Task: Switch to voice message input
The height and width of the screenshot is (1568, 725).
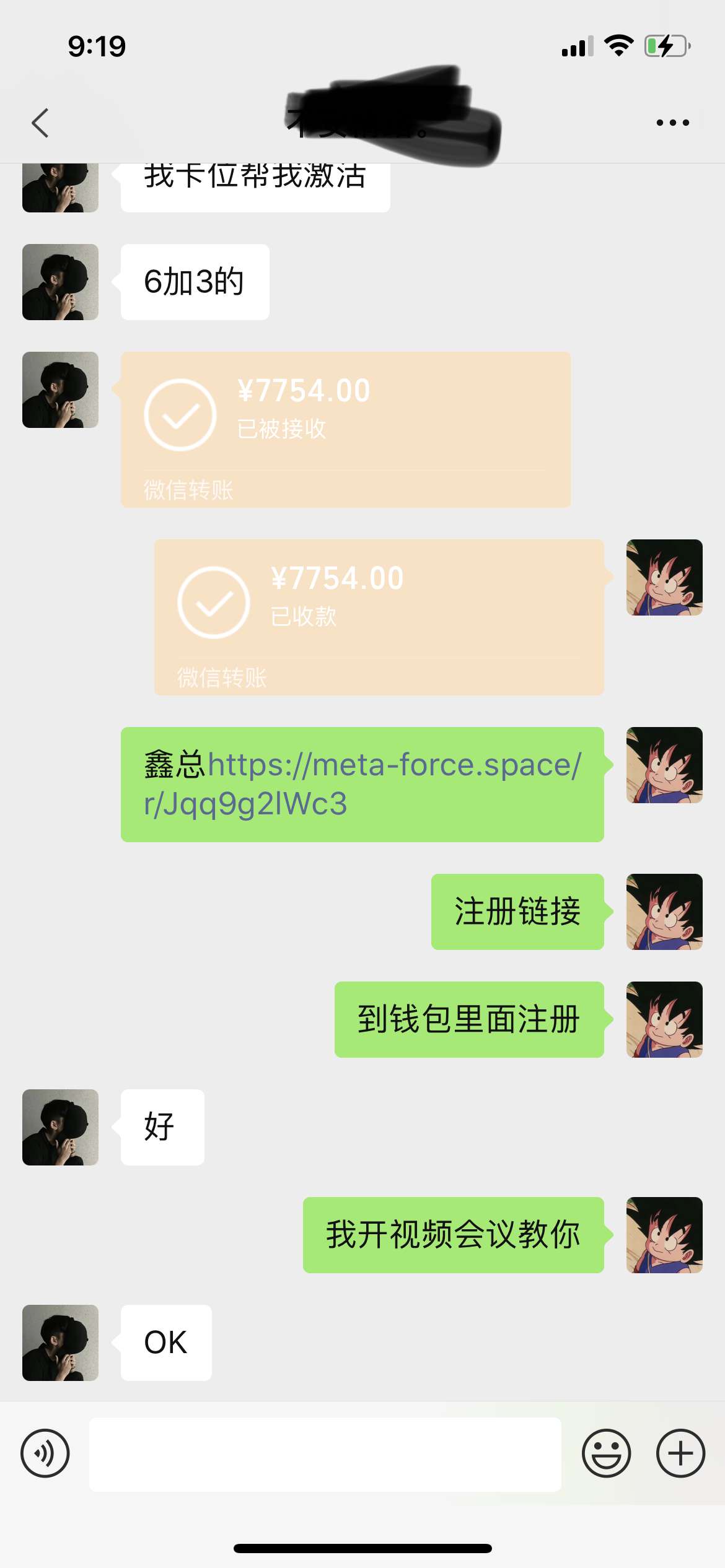Action: click(x=45, y=1453)
